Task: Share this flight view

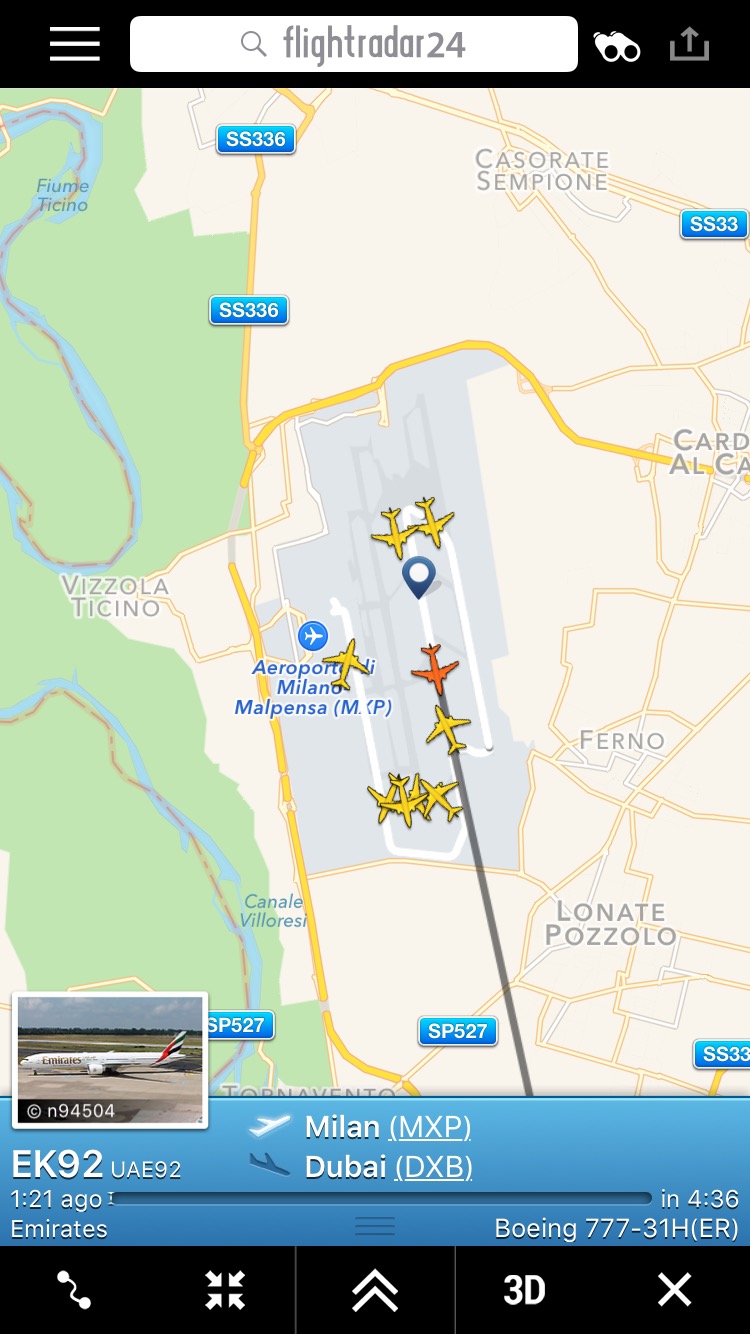Action: click(689, 45)
